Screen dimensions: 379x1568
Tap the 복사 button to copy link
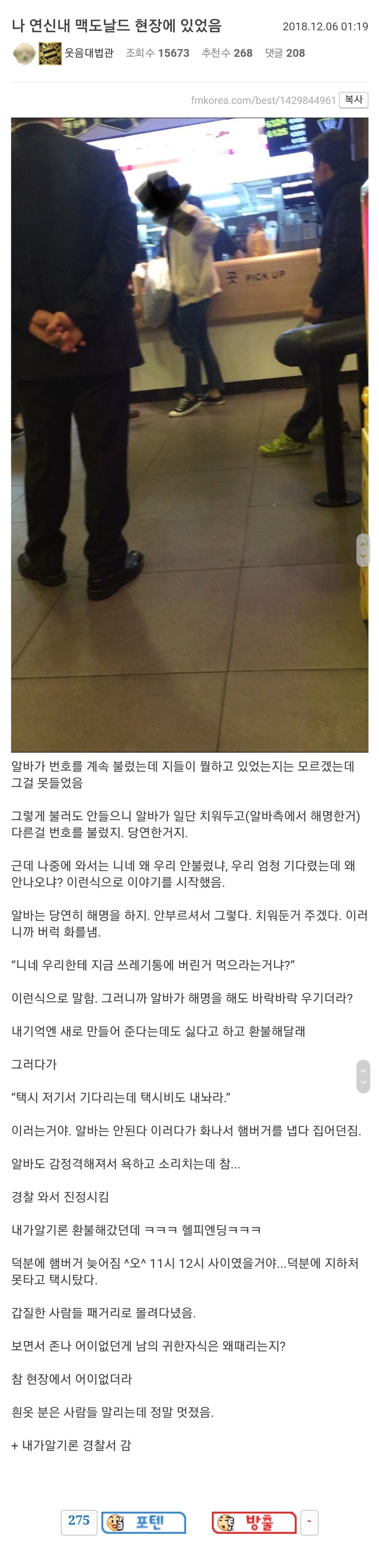coord(353,100)
